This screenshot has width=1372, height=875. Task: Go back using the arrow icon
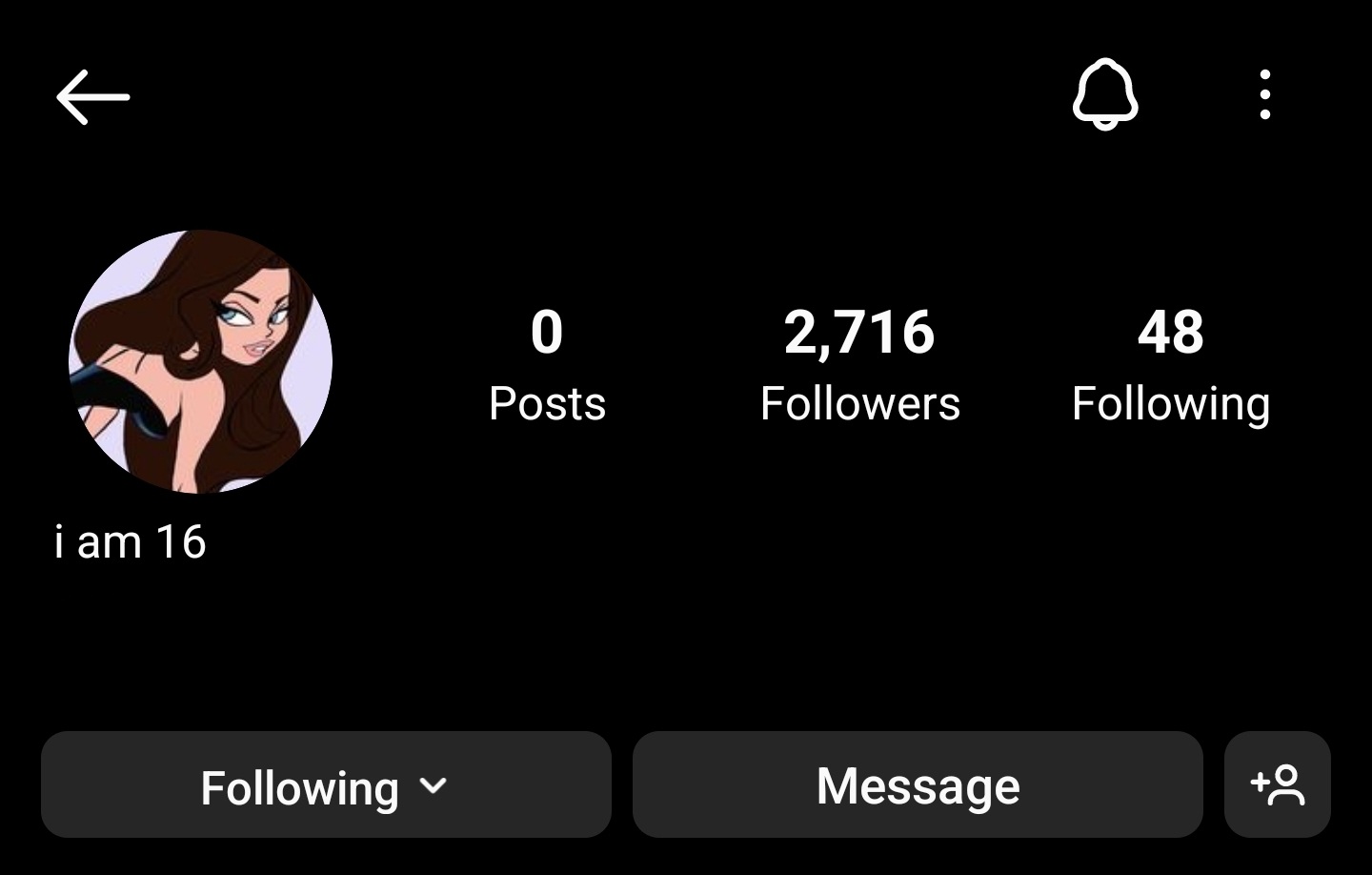coord(92,96)
